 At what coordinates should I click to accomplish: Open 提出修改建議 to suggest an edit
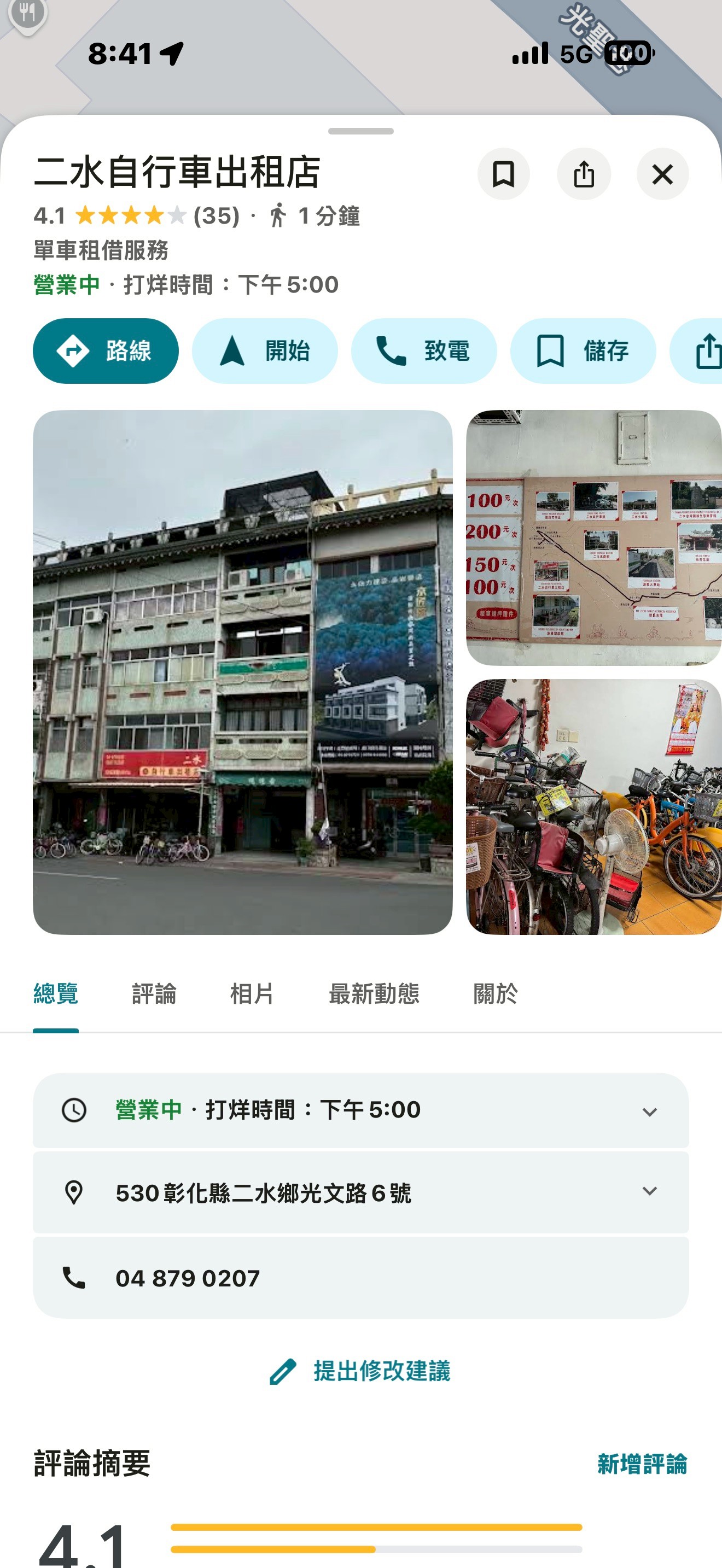(360, 1371)
